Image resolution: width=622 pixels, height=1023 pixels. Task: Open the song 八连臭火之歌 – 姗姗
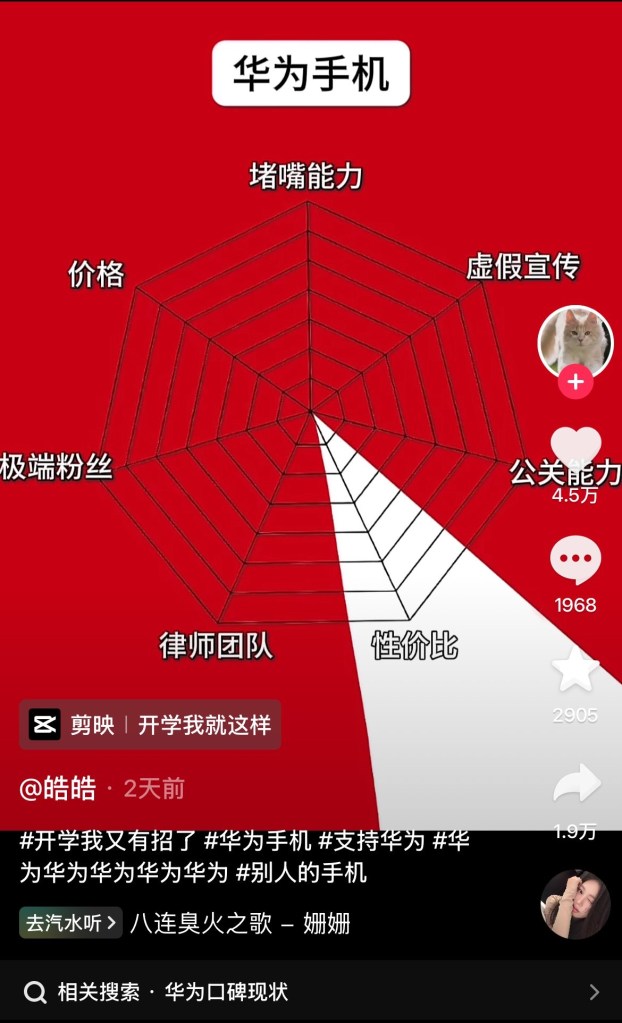(x=240, y=923)
